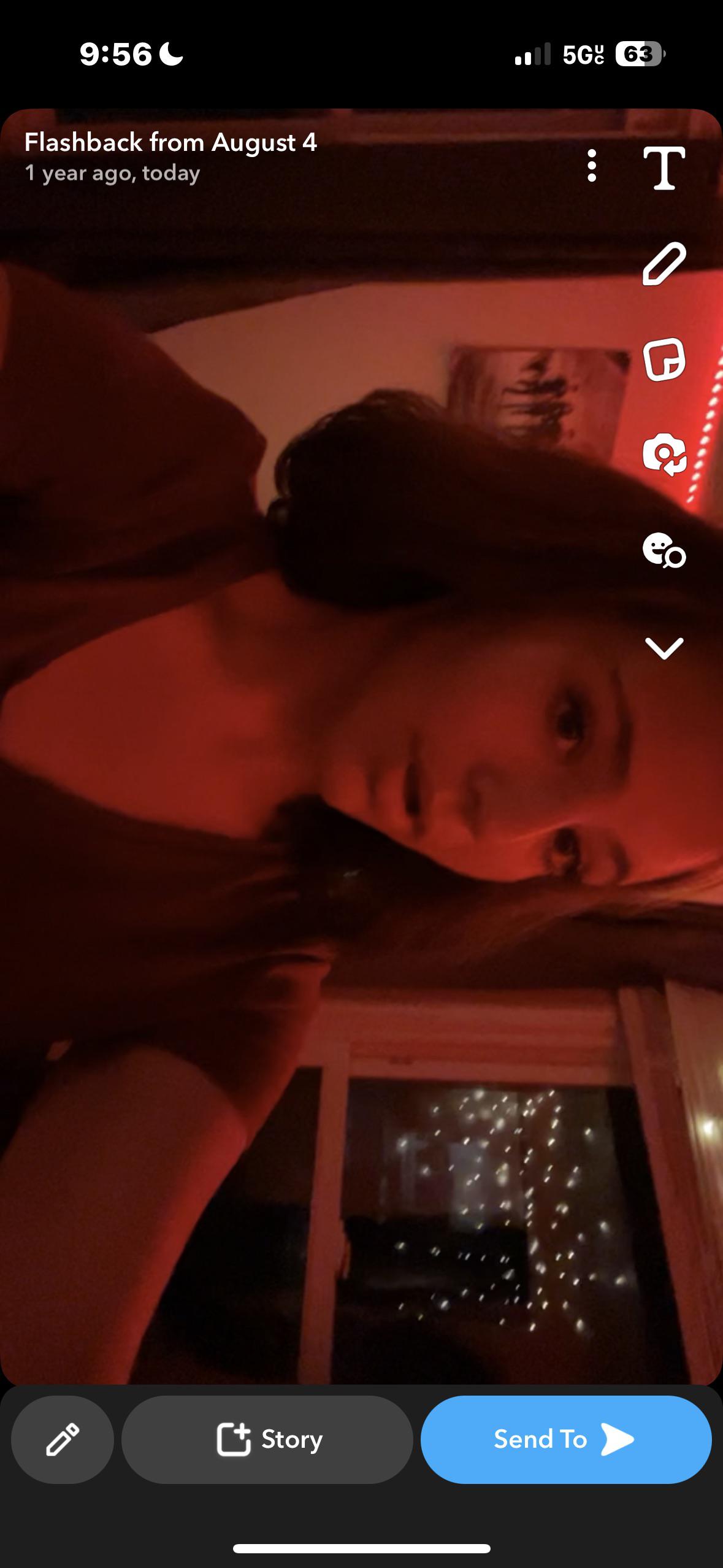723x1568 pixels.
Task: Add a text caption with T tool
Action: (664, 167)
